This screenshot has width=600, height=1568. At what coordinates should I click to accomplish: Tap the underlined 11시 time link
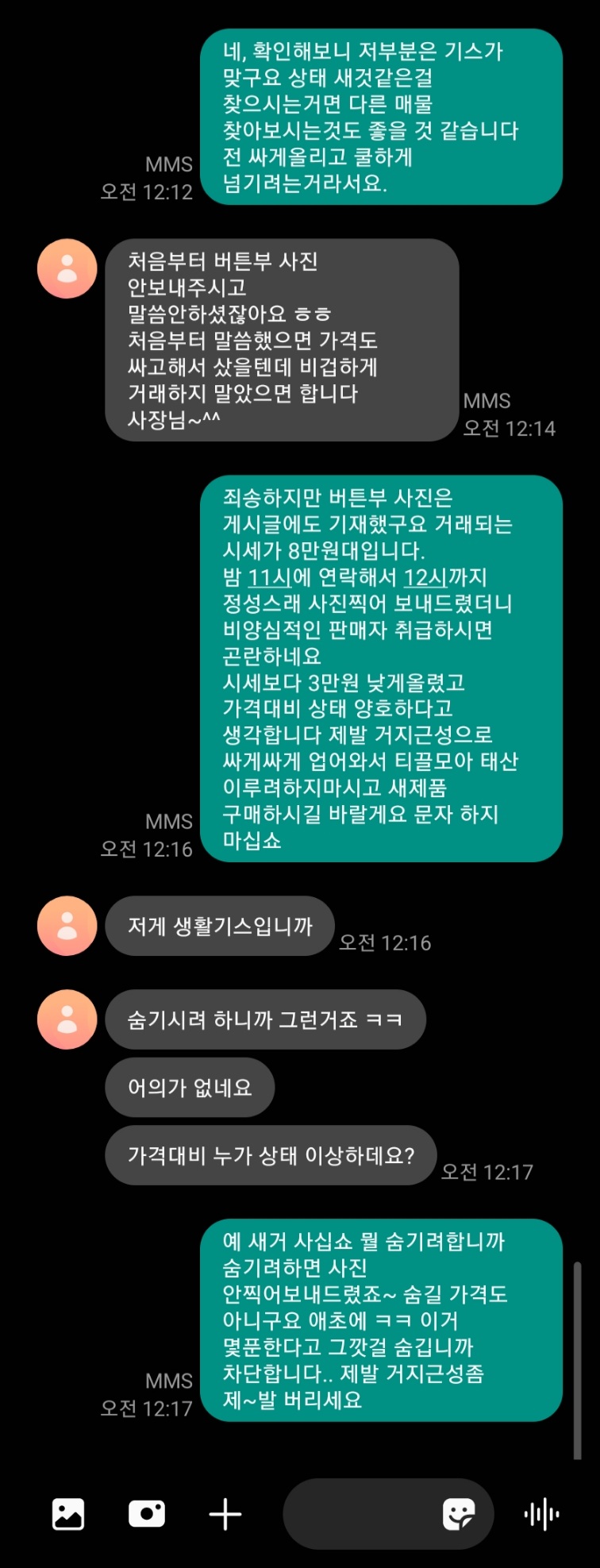[x=270, y=577]
